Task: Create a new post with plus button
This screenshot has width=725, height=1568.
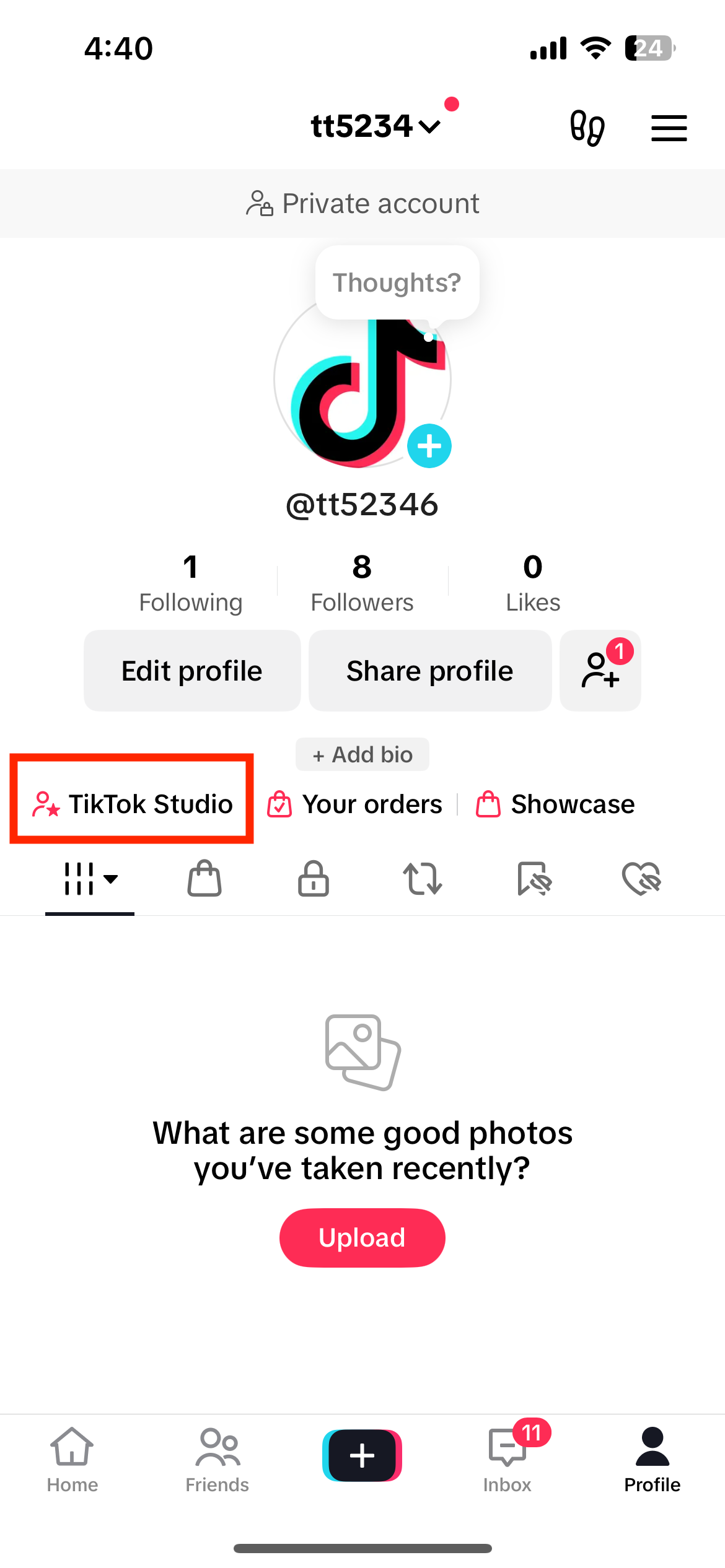Action: (362, 1455)
